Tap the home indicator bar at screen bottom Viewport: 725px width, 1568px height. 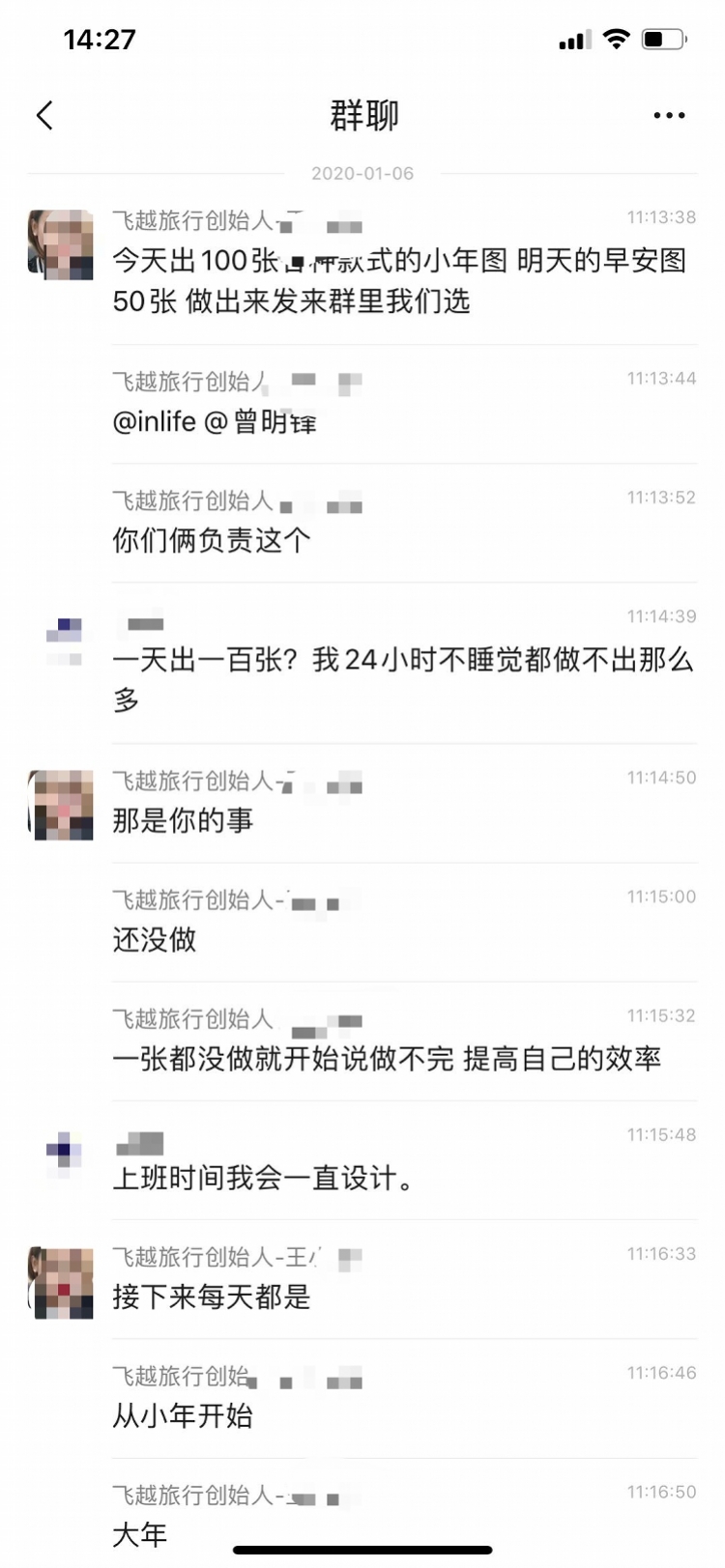tap(362, 1548)
